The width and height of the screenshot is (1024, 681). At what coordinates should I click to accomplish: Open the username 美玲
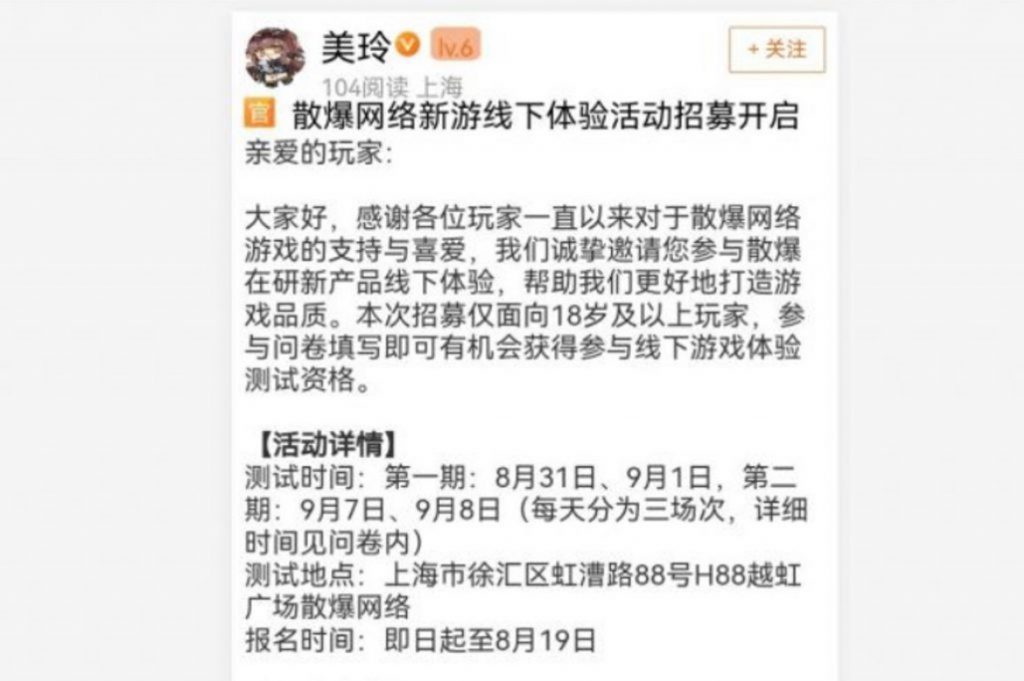tap(353, 45)
